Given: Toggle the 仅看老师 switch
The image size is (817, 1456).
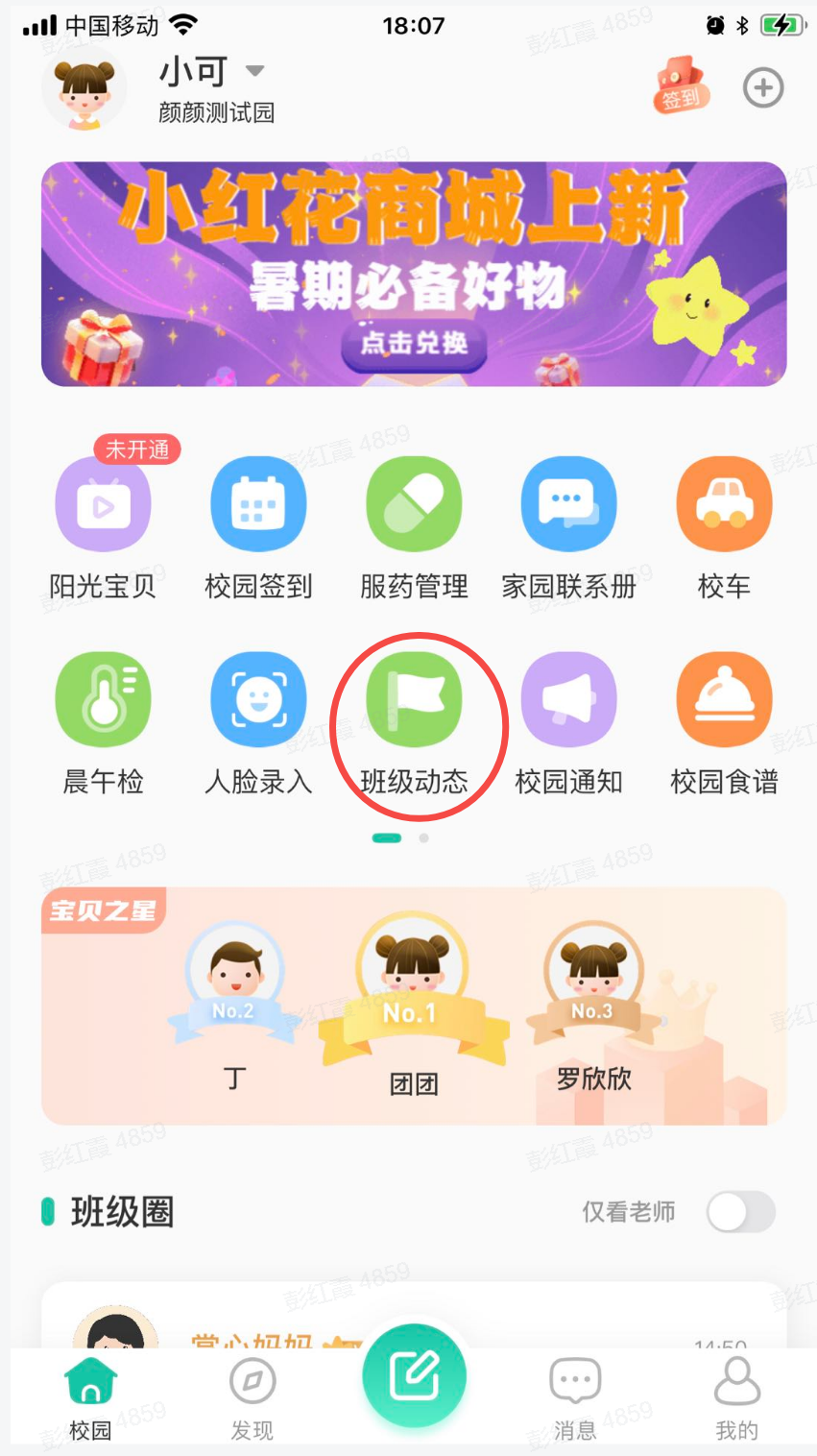Looking at the screenshot, I should [740, 1212].
